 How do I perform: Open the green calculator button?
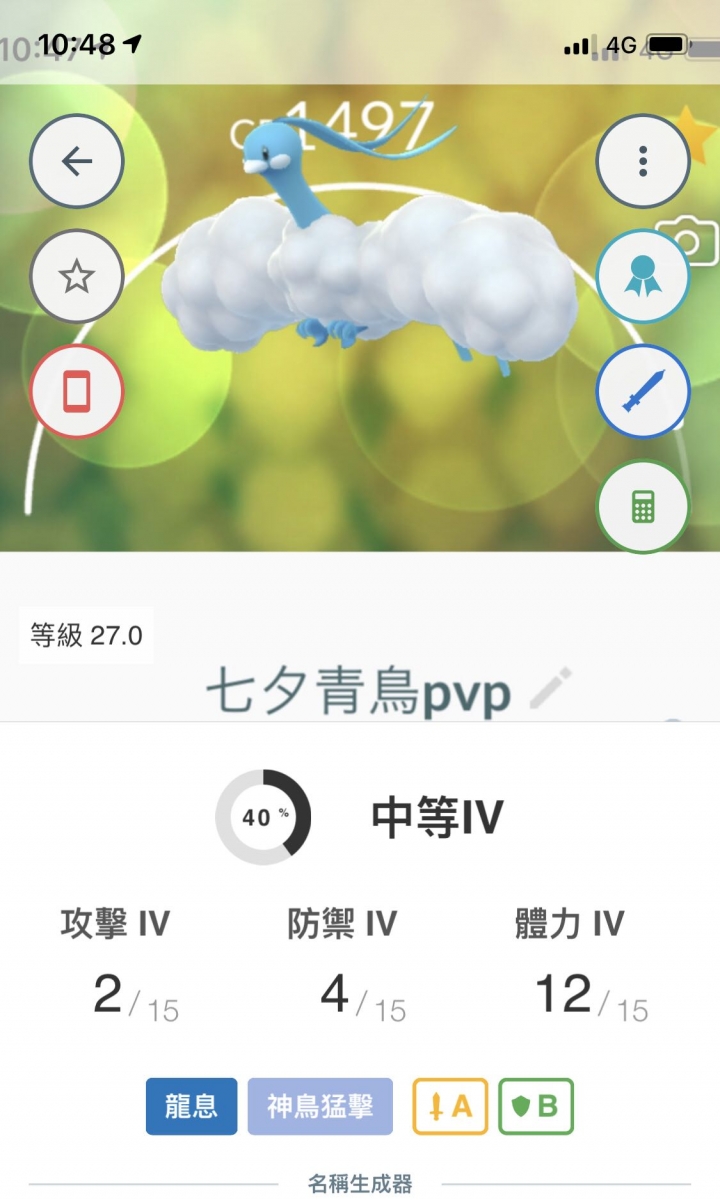point(643,506)
